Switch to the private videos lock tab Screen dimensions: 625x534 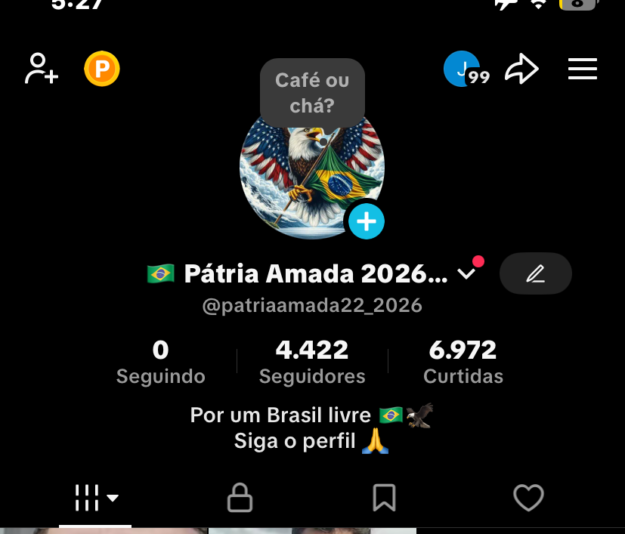point(240,497)
